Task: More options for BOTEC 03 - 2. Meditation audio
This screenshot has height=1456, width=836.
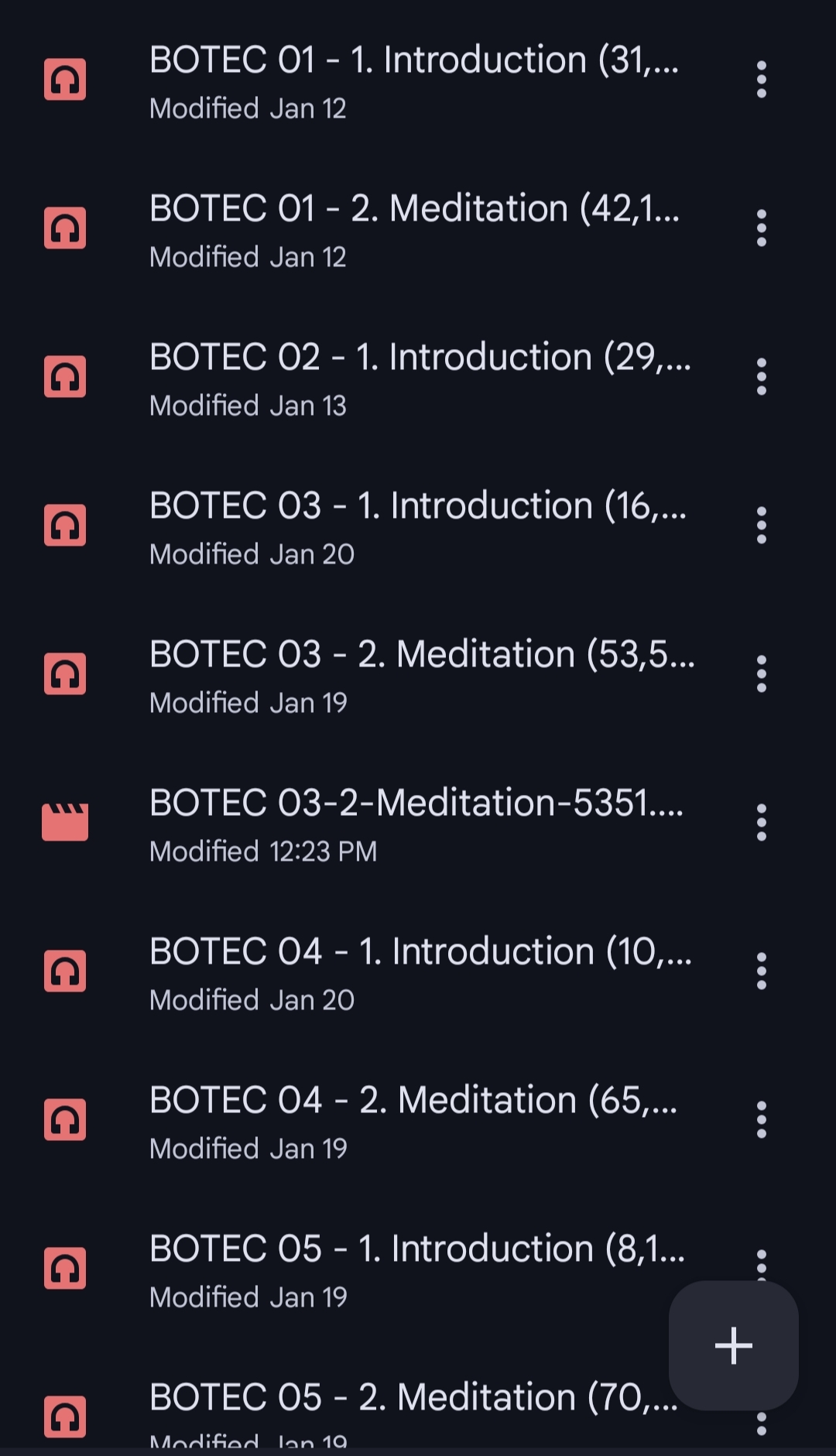Action: [x=761, y=674]
